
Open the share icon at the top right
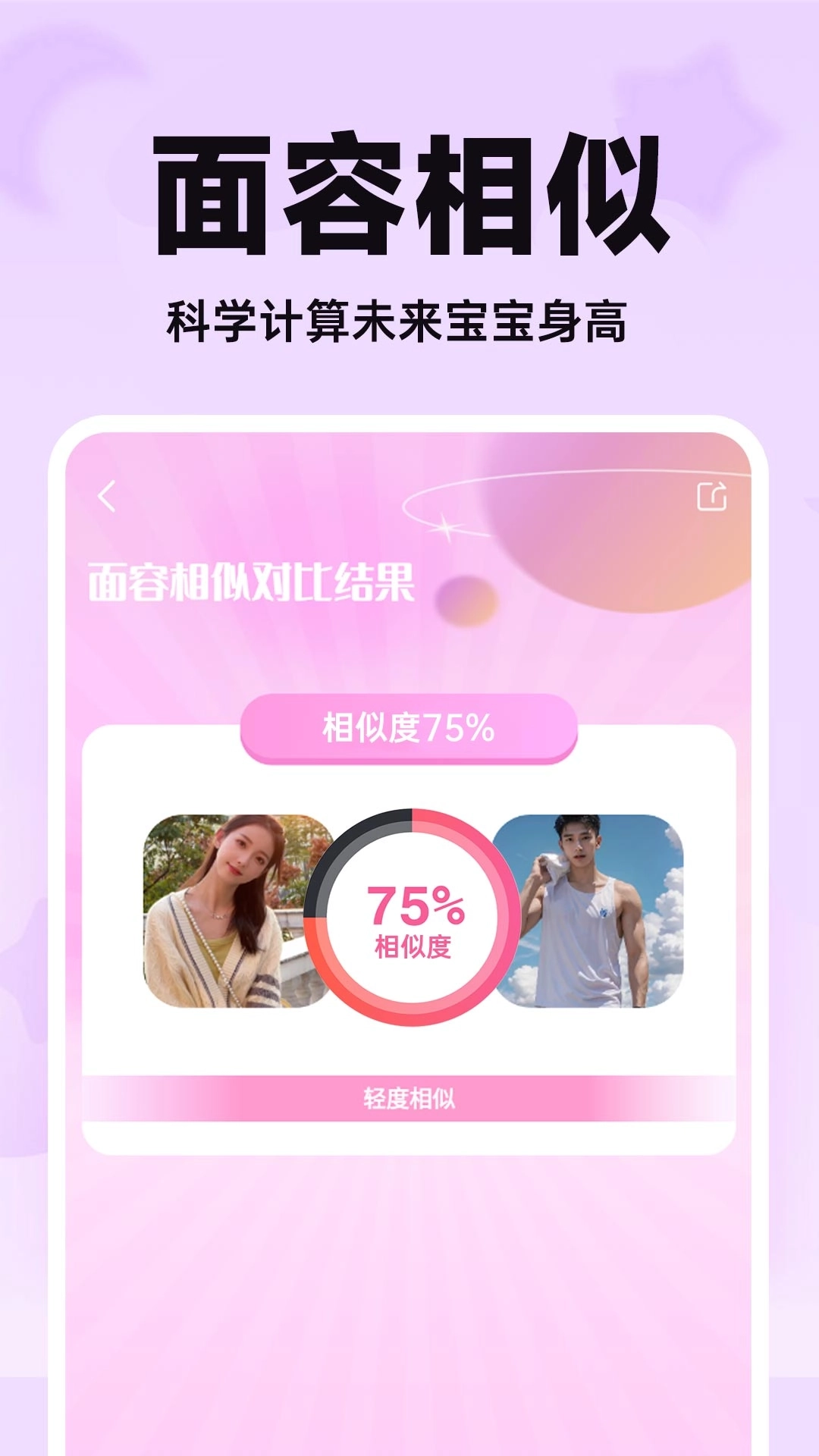(711, 497)
